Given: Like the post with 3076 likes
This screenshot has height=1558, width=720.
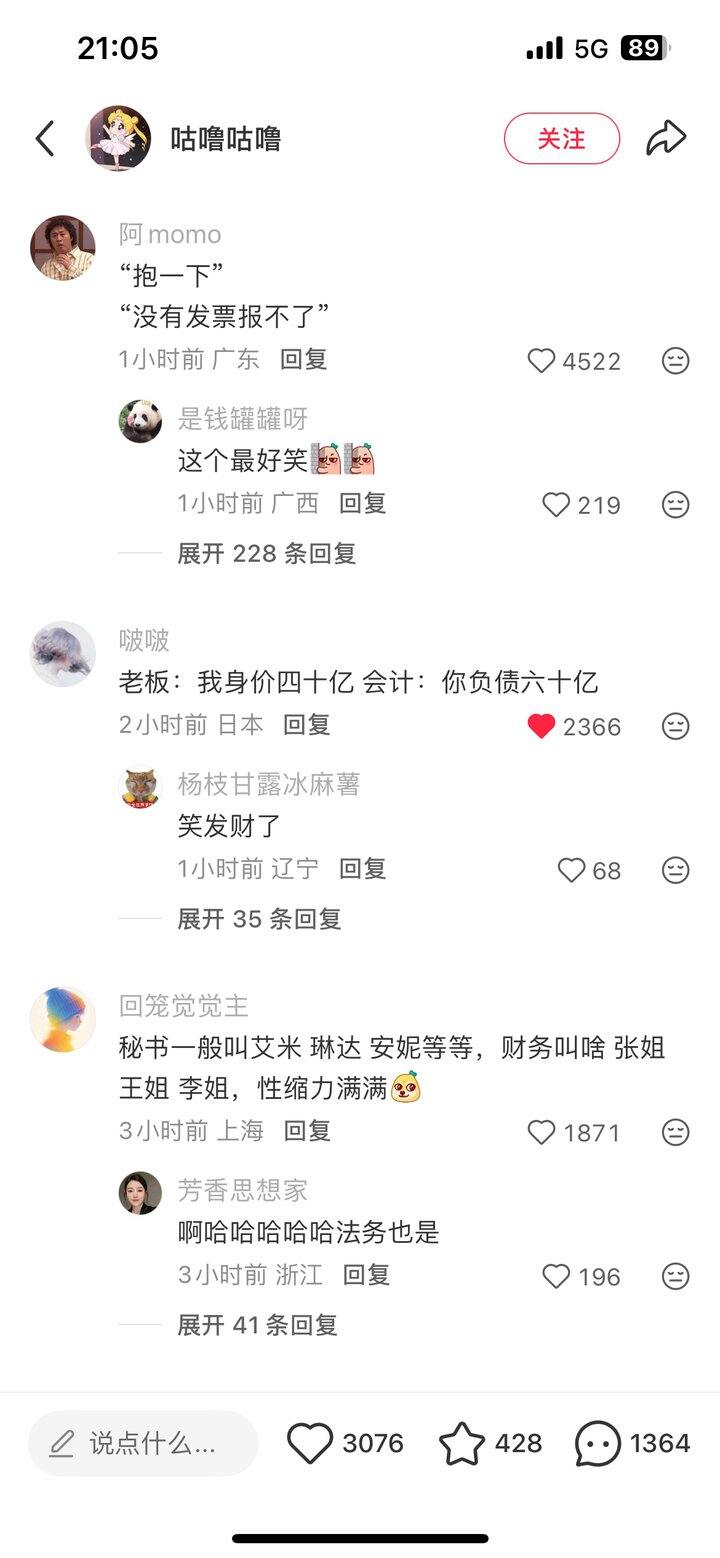Looking at the screenshot, I should [310, 1443].
